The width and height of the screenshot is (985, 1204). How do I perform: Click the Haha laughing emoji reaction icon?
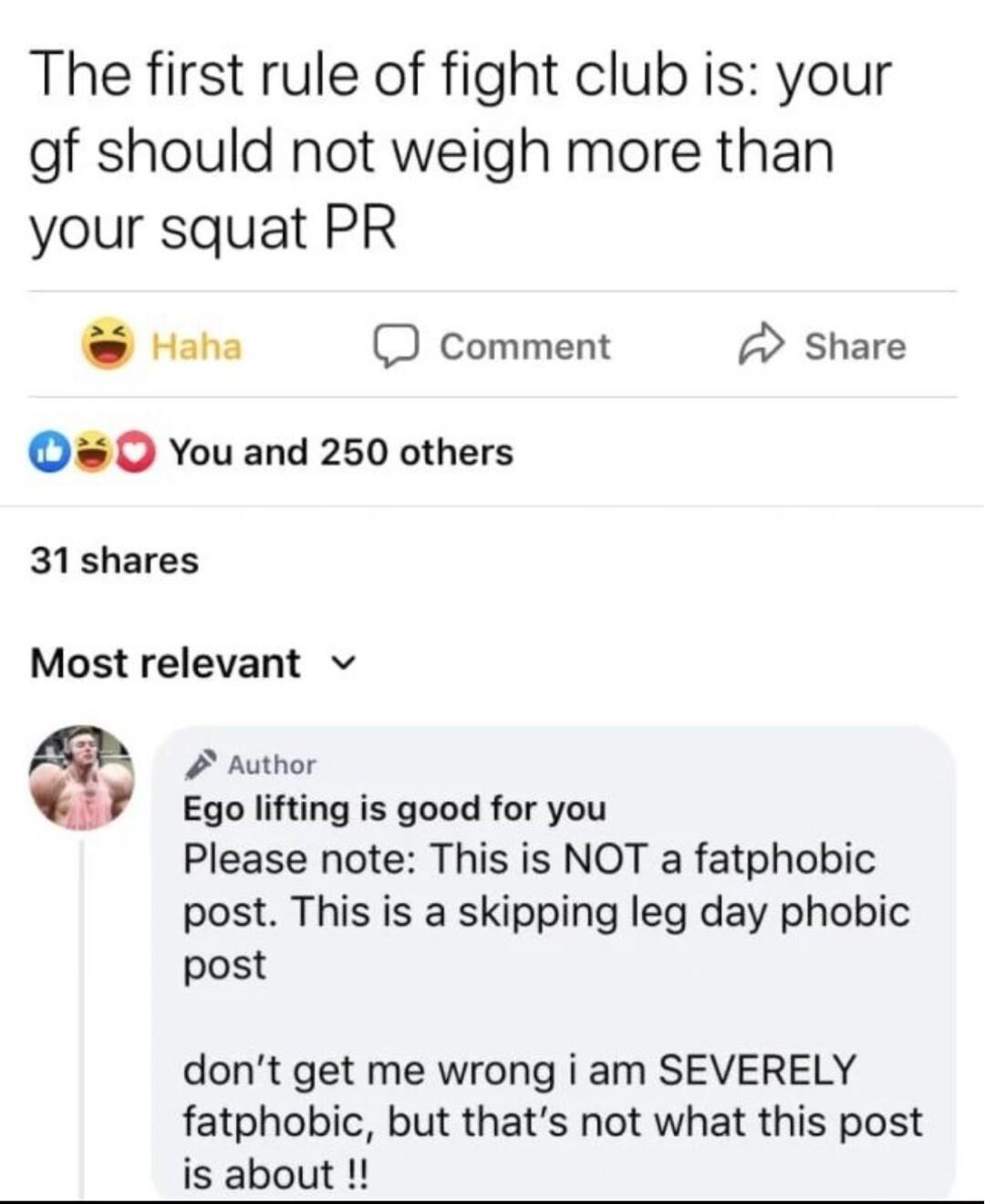pyautogui.click(x=109, y=345)
